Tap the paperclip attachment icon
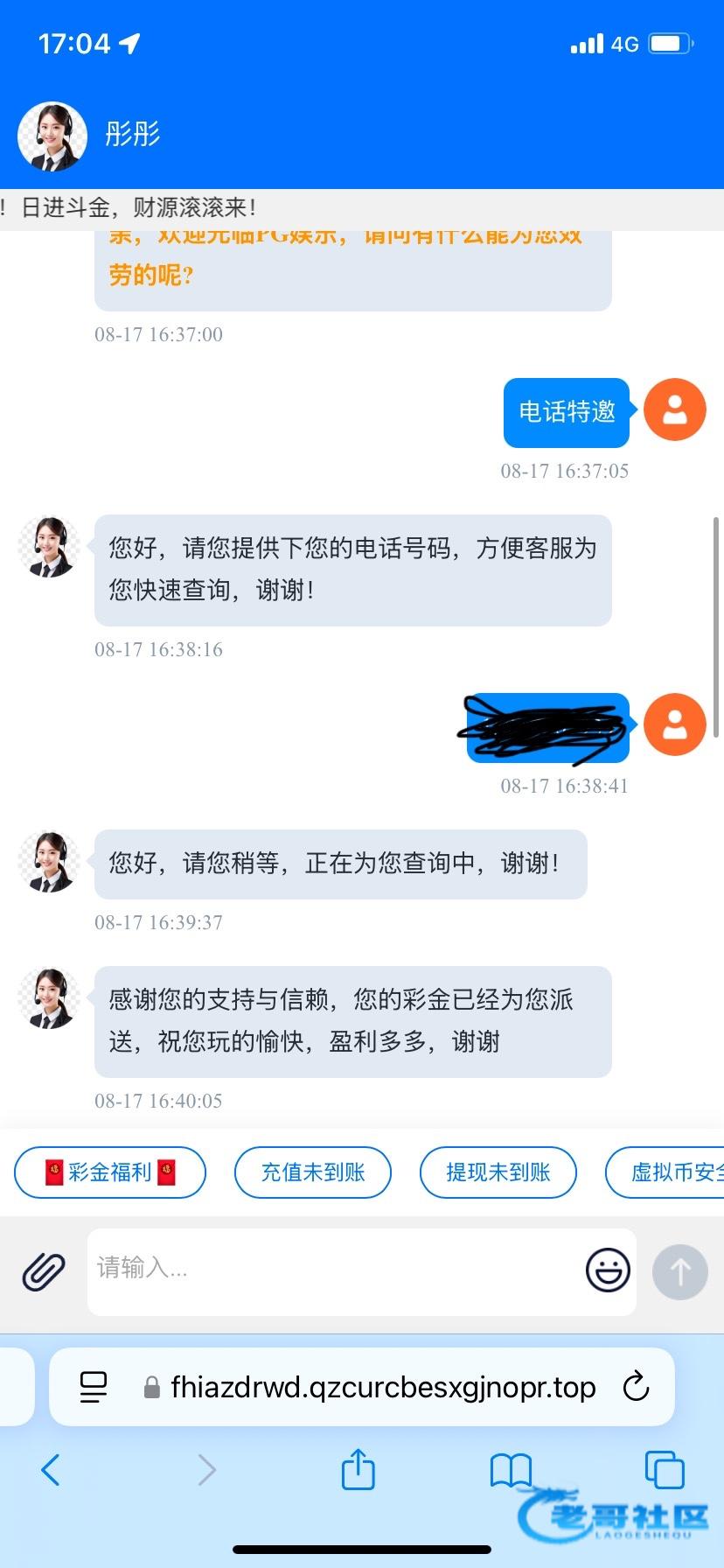The image size is (724, 1568). coord(44,1271)
